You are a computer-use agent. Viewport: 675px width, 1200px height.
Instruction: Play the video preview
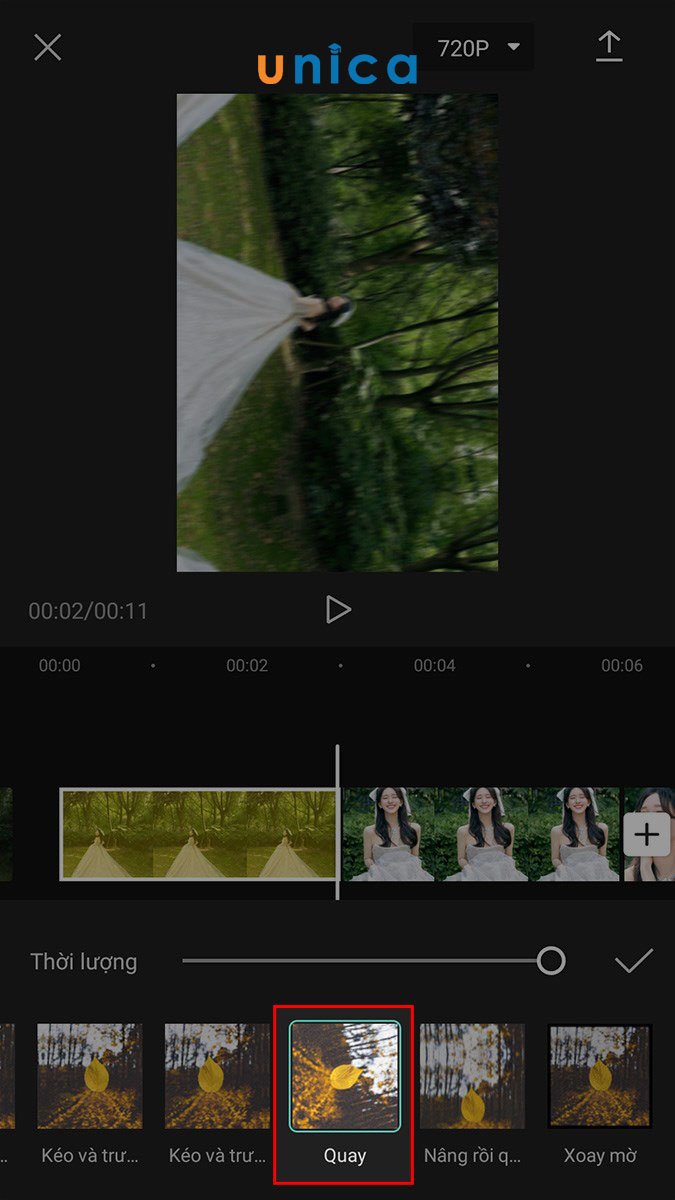coord(338,610)
